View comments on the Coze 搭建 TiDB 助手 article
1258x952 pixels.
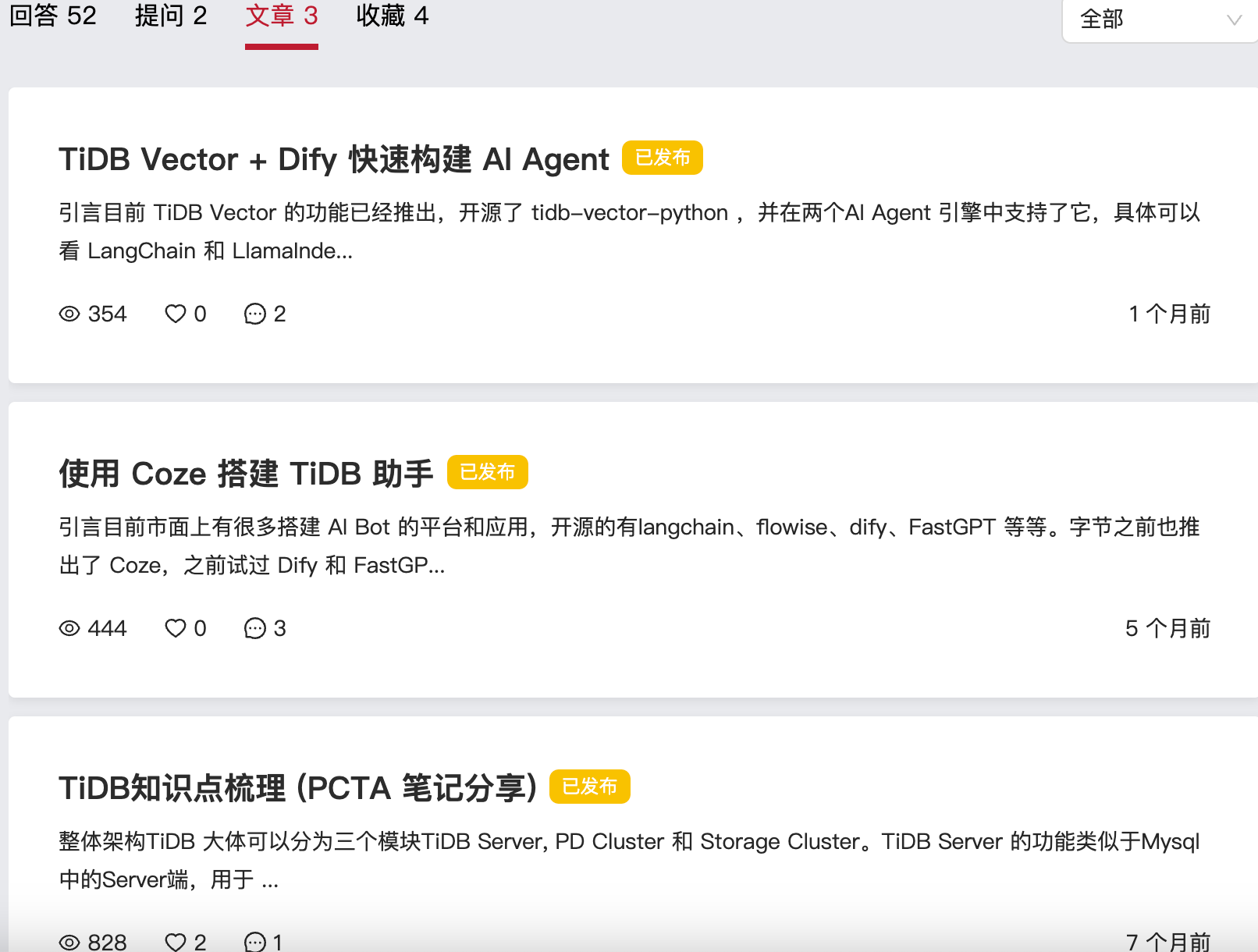point(255,628)
